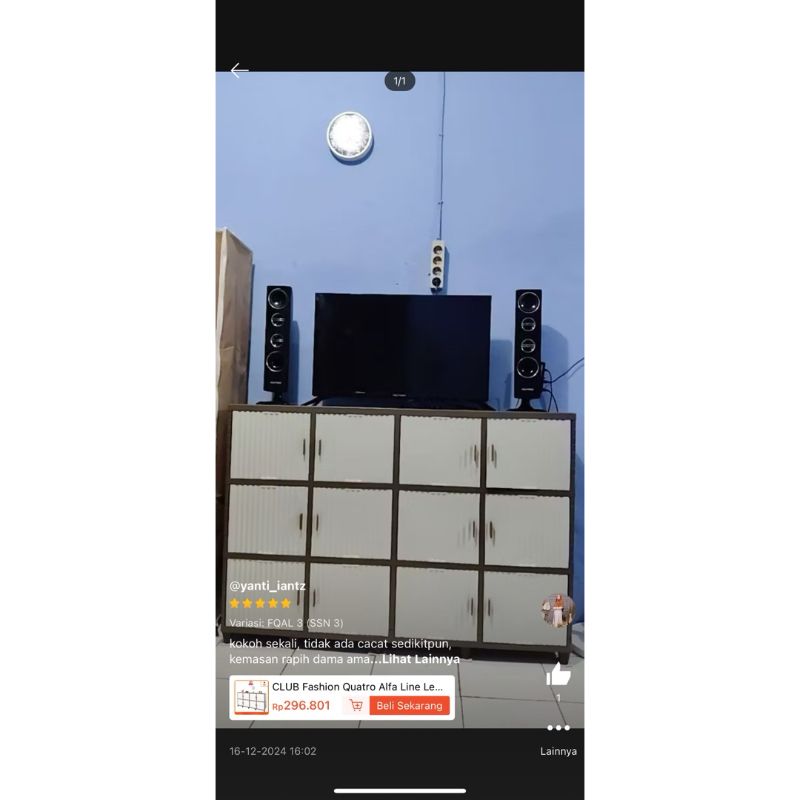Viewport: 800px width, 800px height.
Task: Open the @yanti_iantz reviewer profile
Action: click(268, 585)
